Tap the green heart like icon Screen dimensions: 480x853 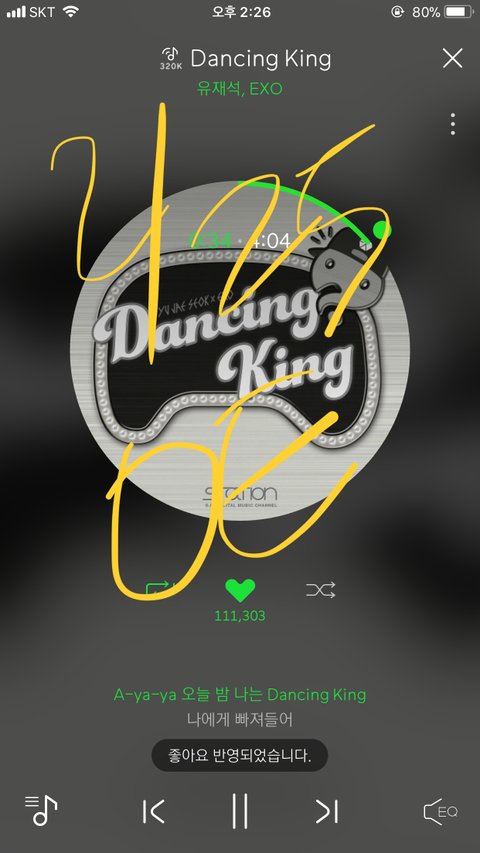coord(240,591)
